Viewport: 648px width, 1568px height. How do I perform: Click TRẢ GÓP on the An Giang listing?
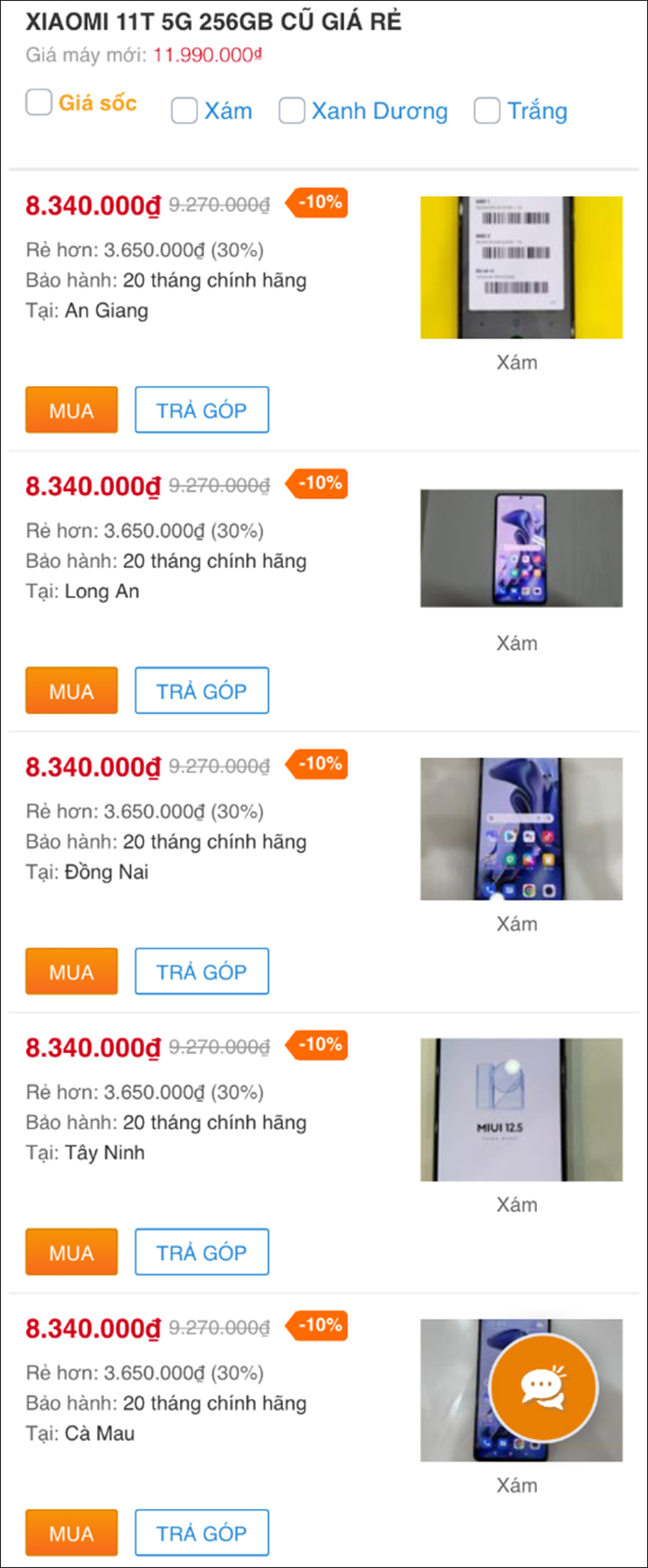point(202,410)
